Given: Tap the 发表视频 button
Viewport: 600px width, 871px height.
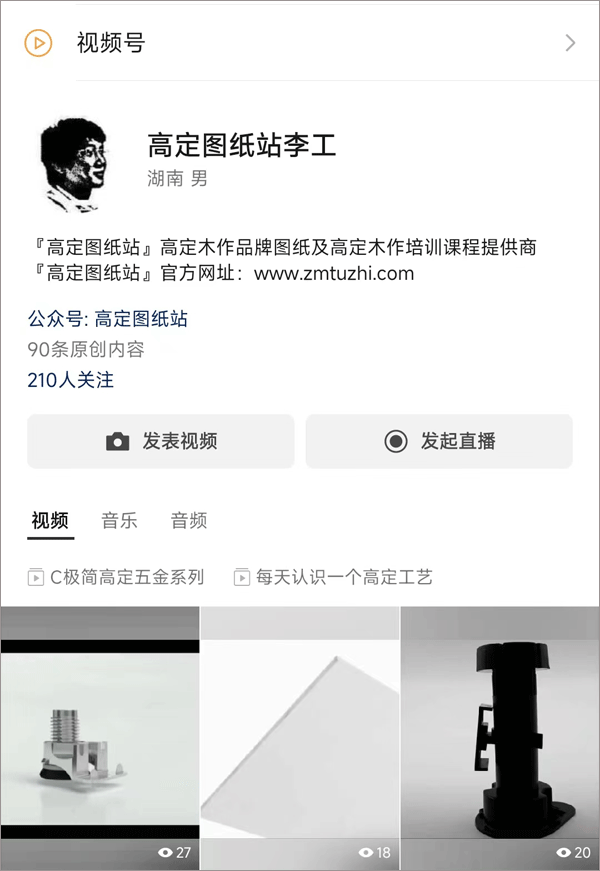Looking at the screenshot, I should 161,441.
